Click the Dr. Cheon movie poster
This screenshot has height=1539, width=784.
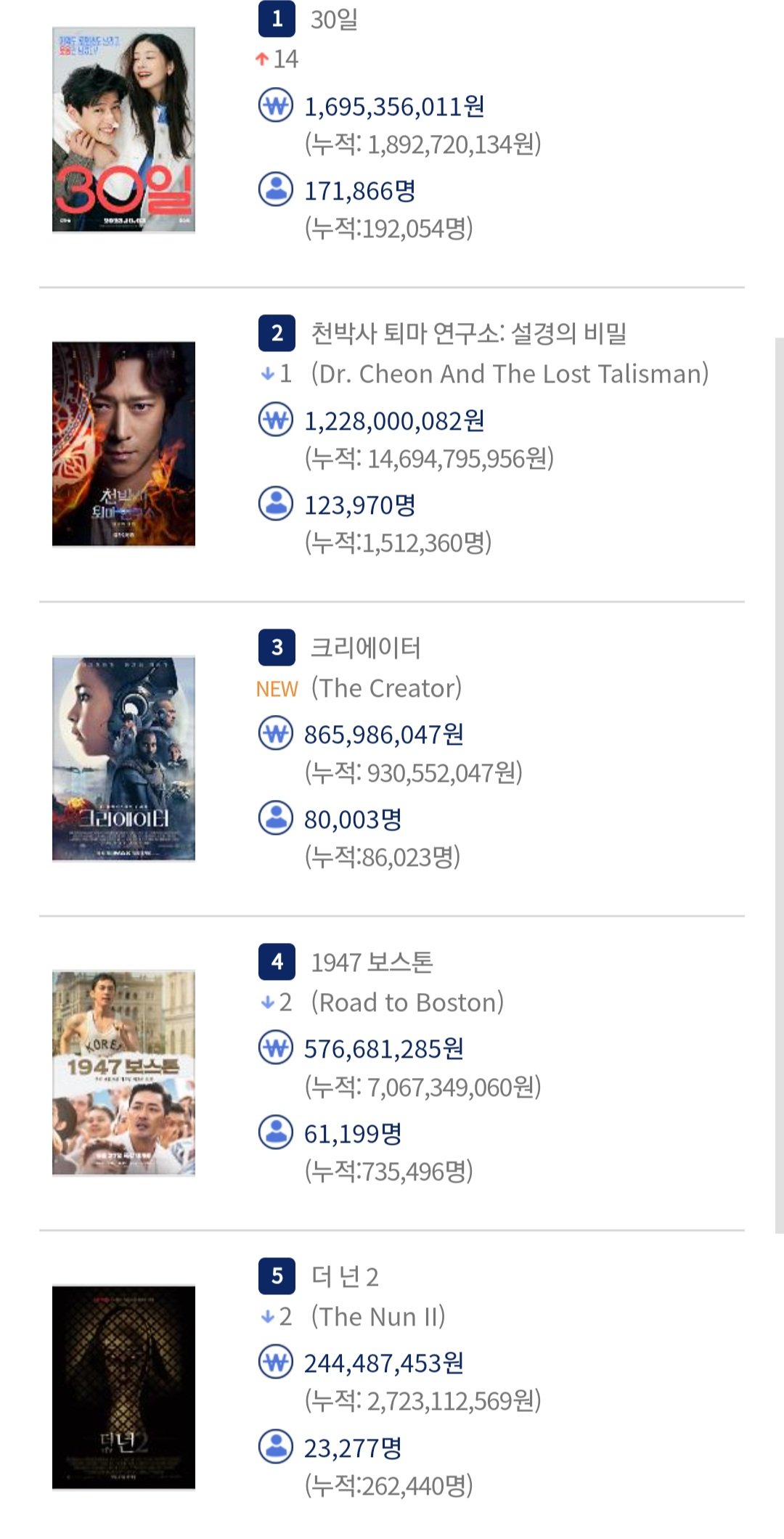[125, 444]
